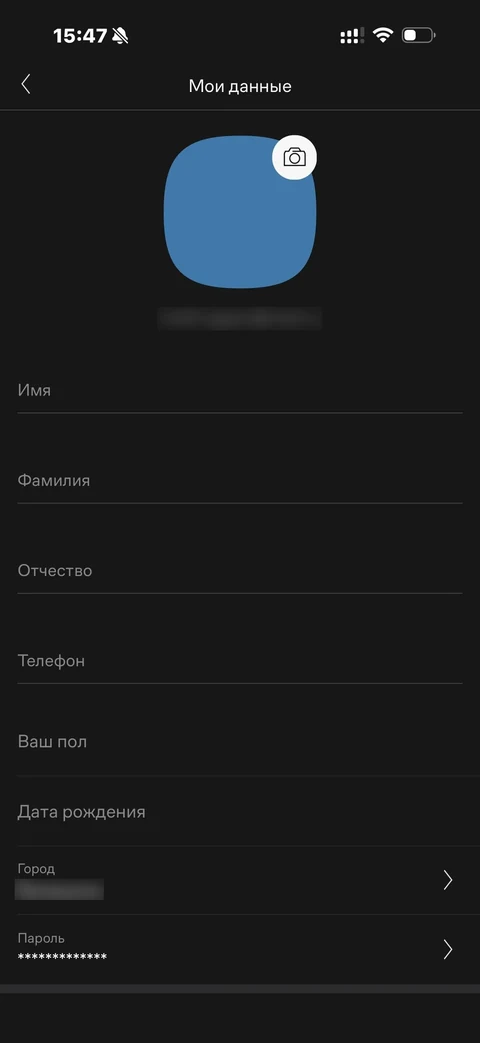Enter the Телефон field
This screenshot has height=1043, width=480.
(240, 661)
